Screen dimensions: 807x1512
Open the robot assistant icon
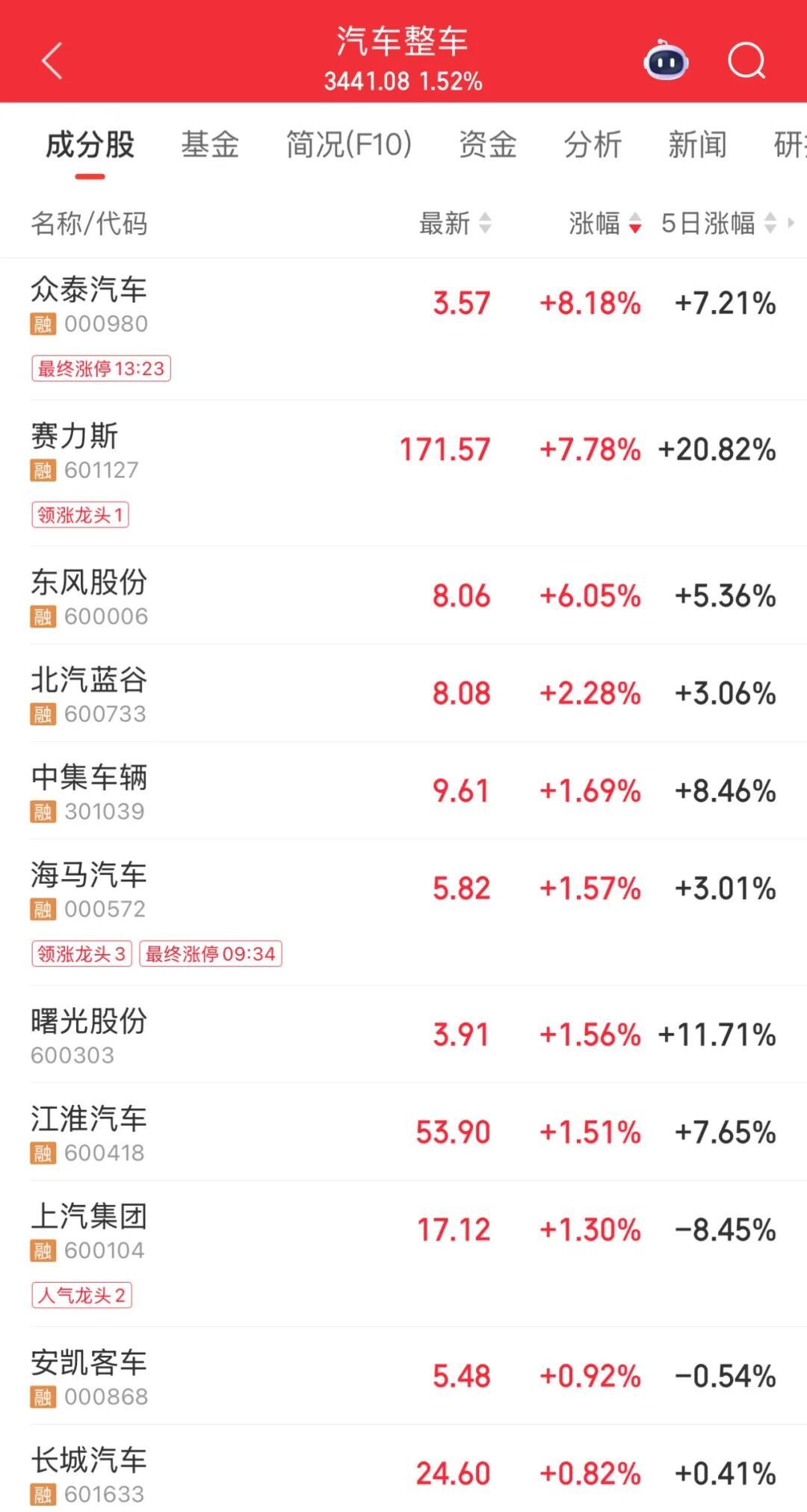pos(666,61)
